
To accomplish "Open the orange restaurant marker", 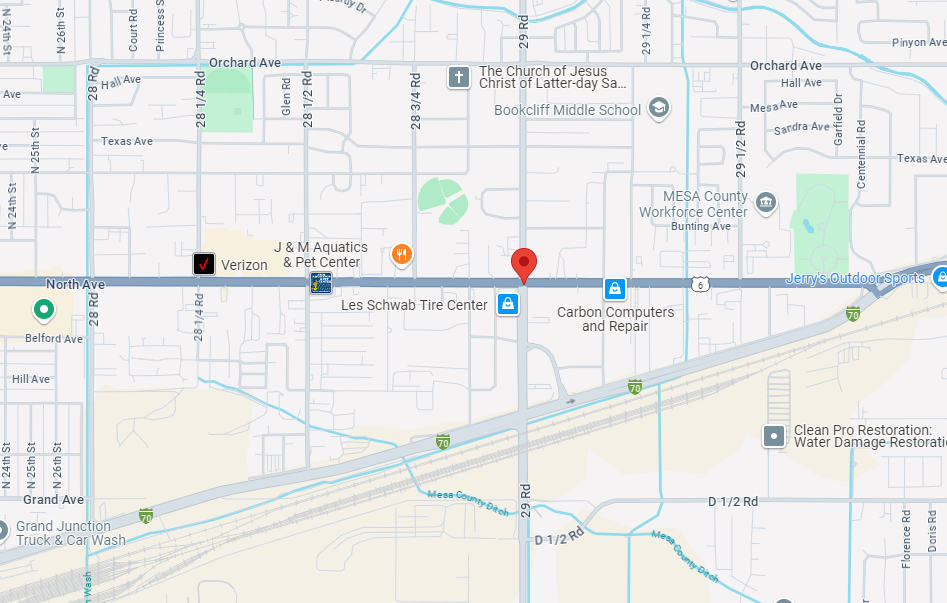I will (402, 254).
